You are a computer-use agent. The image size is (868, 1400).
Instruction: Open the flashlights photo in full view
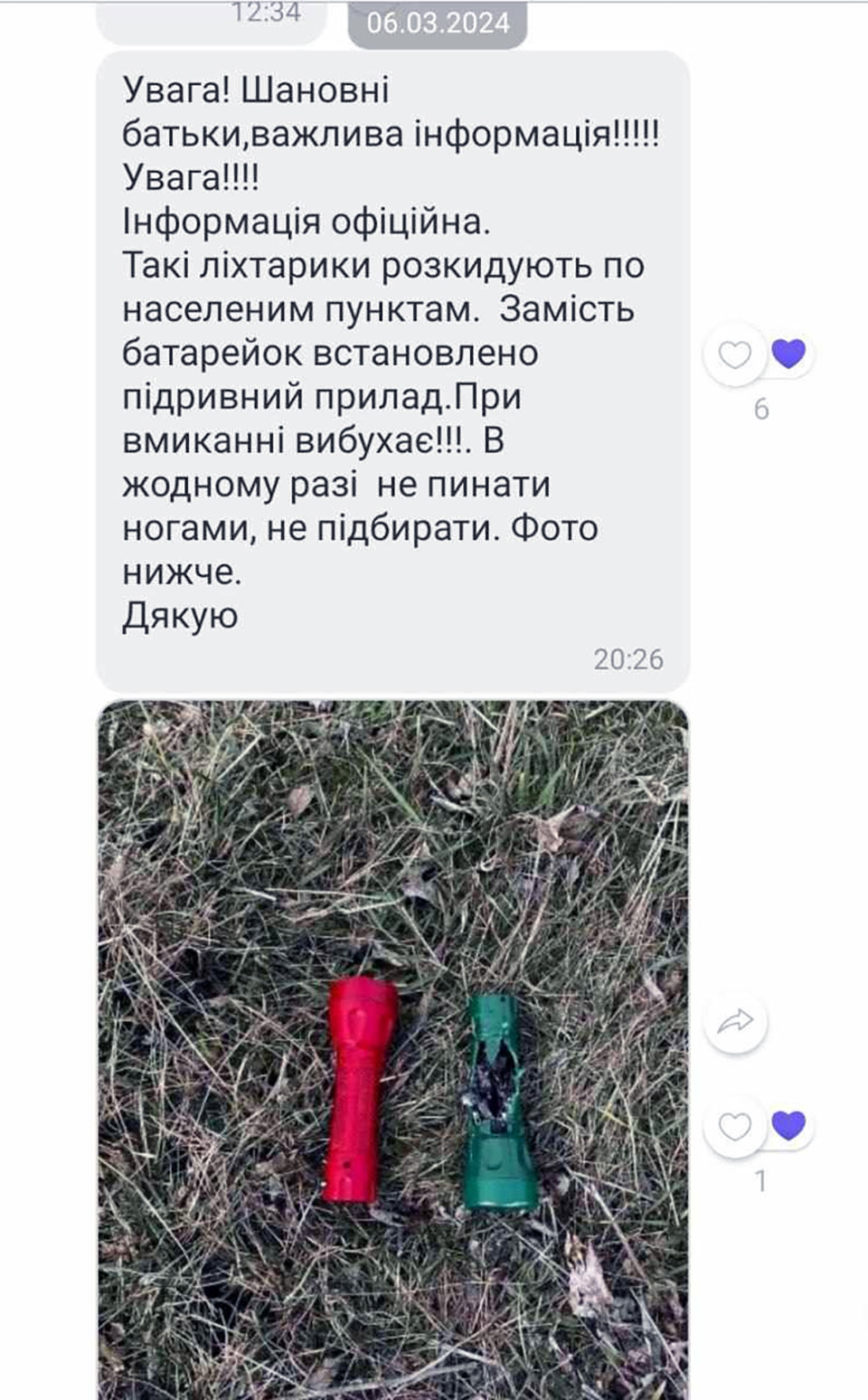point(392,1049)
